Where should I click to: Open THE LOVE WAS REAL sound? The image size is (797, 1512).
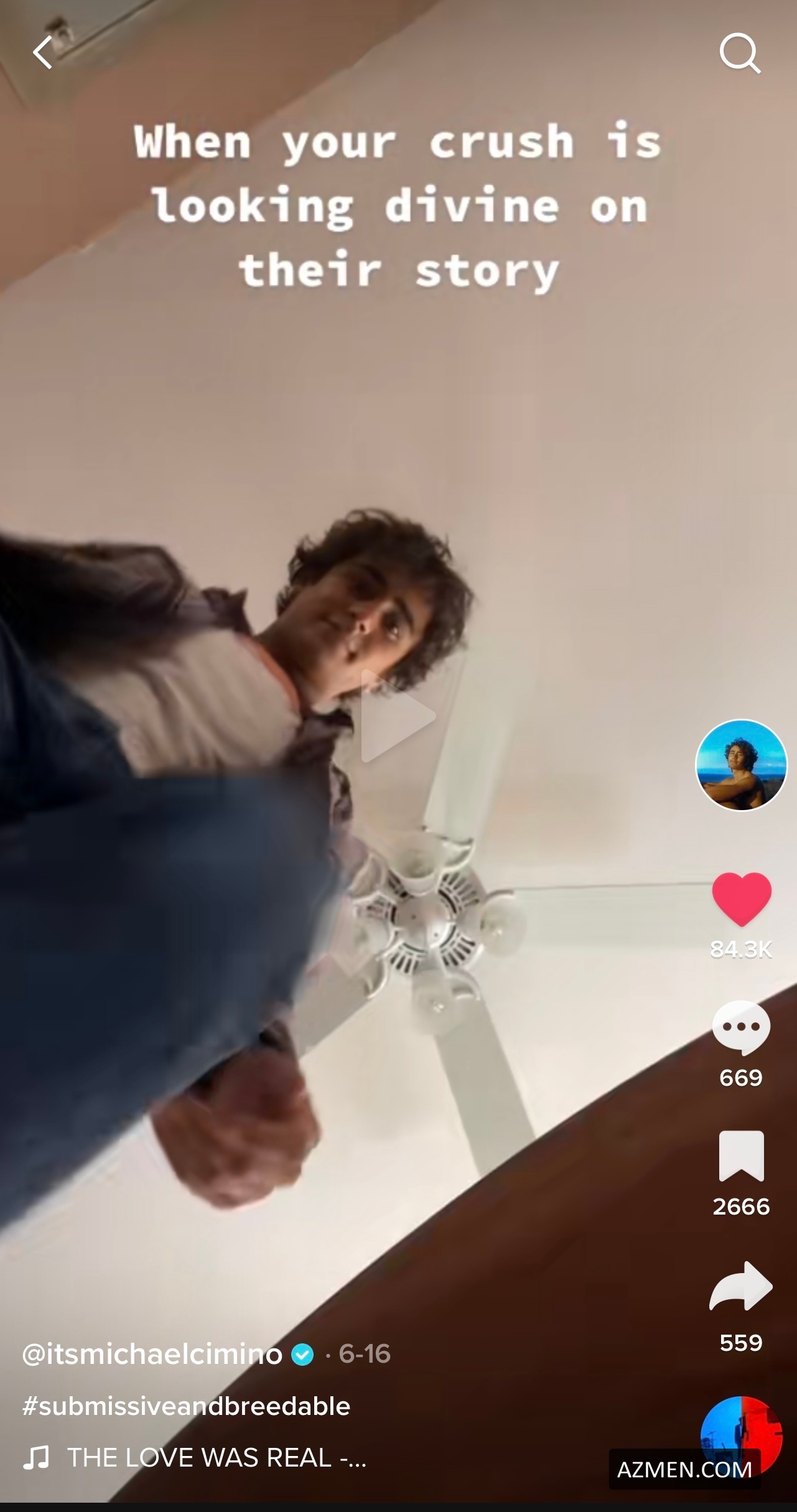tap(216, 1458)
